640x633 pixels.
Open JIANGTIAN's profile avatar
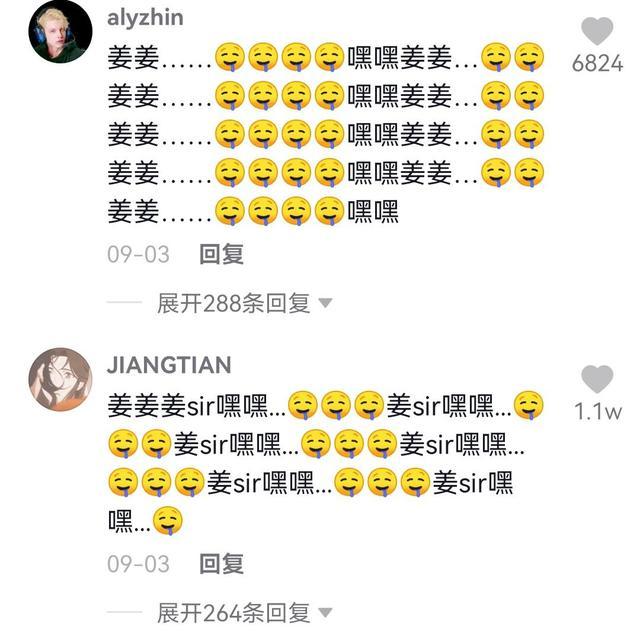pyautogui.click(x=60, y=379)
